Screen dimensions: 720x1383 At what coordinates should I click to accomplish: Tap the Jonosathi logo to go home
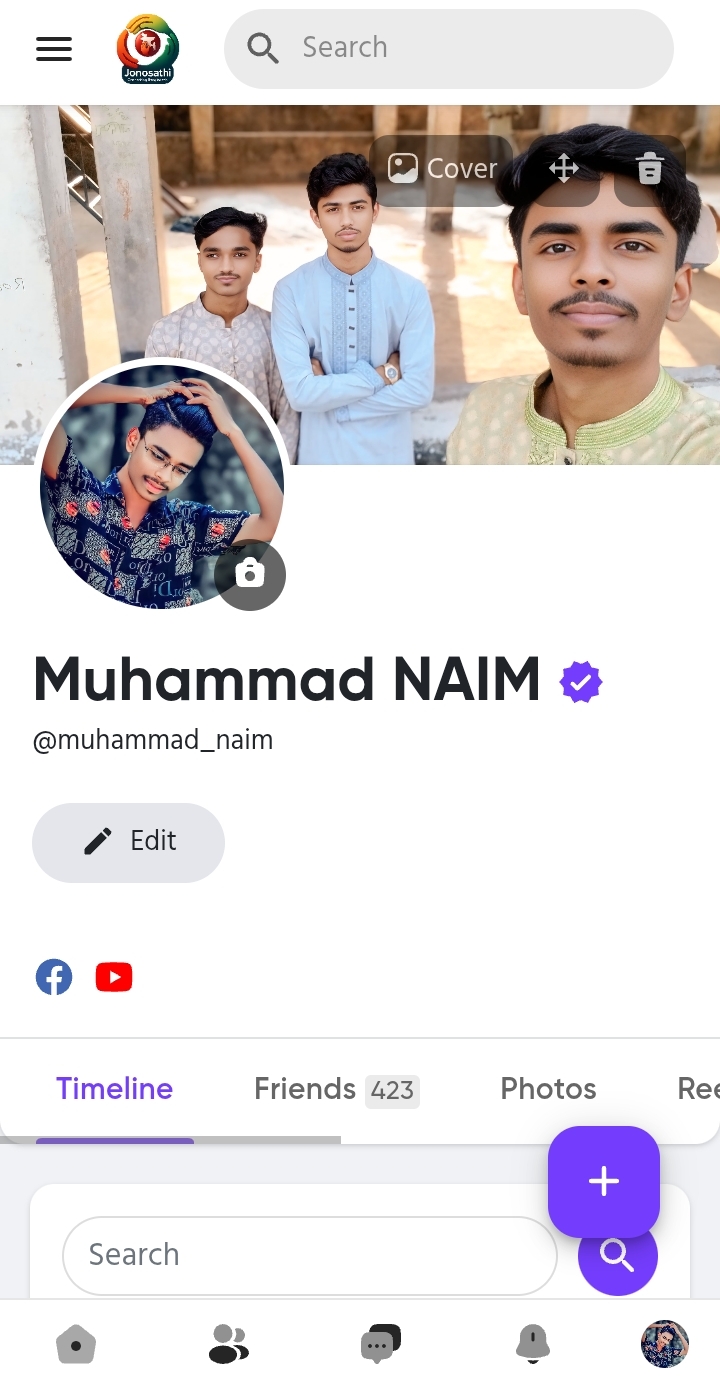[x=147, y=48]
